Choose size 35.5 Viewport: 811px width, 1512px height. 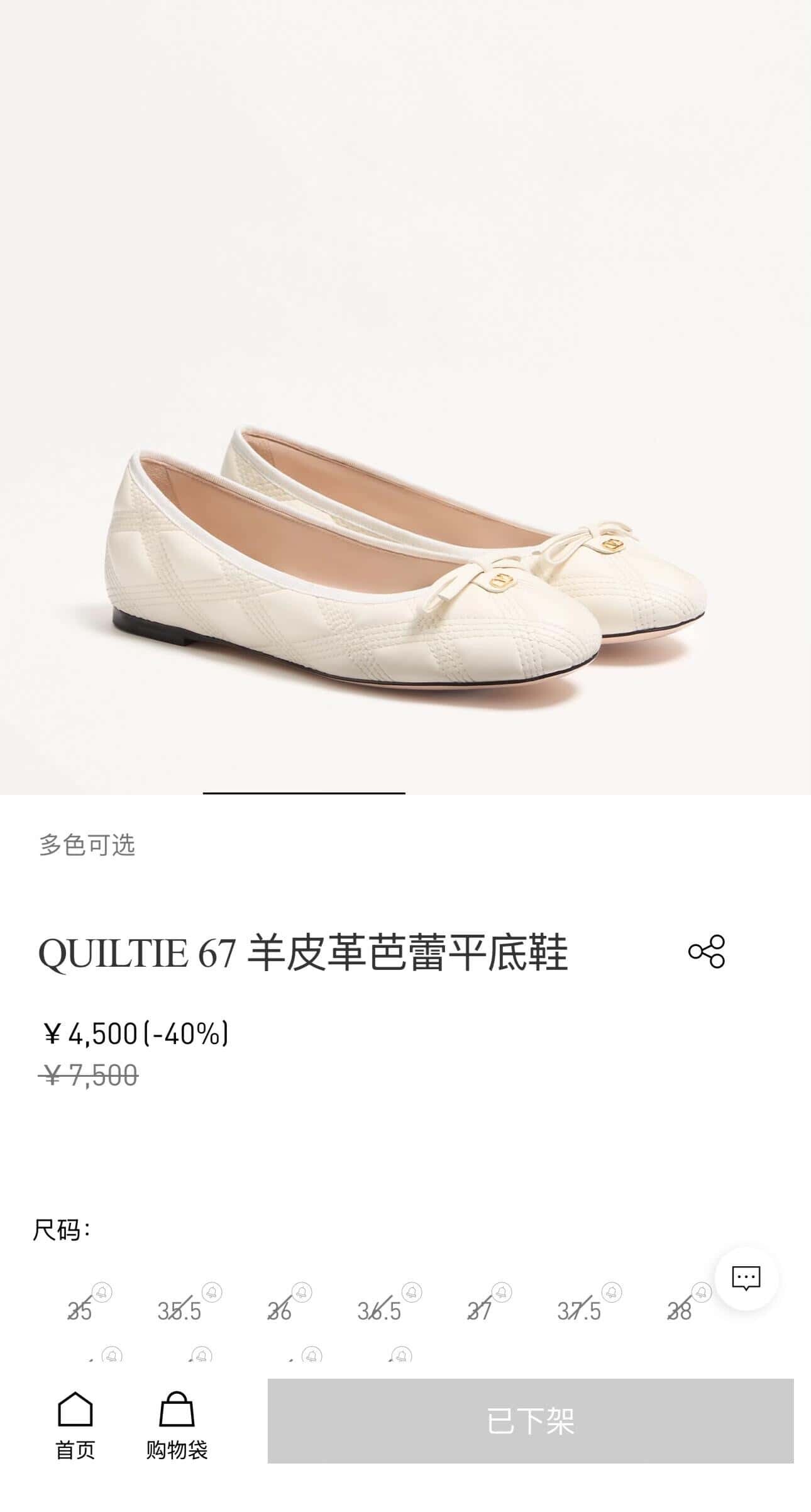(x=179, y=1311)
